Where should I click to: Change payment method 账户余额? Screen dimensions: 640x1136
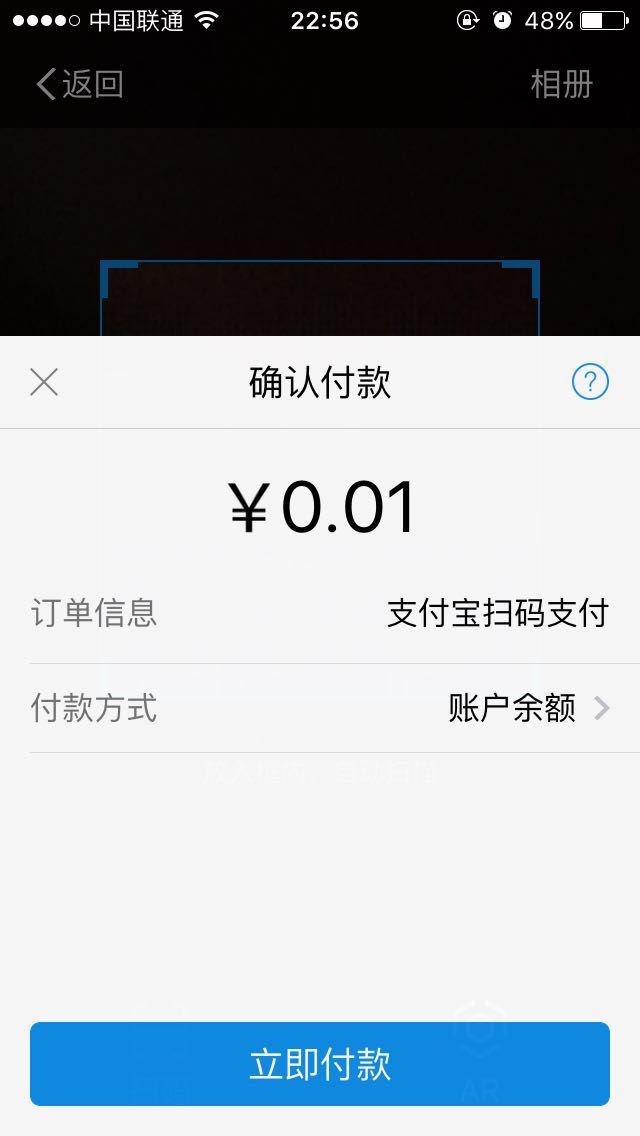click(x=320, y=708)
